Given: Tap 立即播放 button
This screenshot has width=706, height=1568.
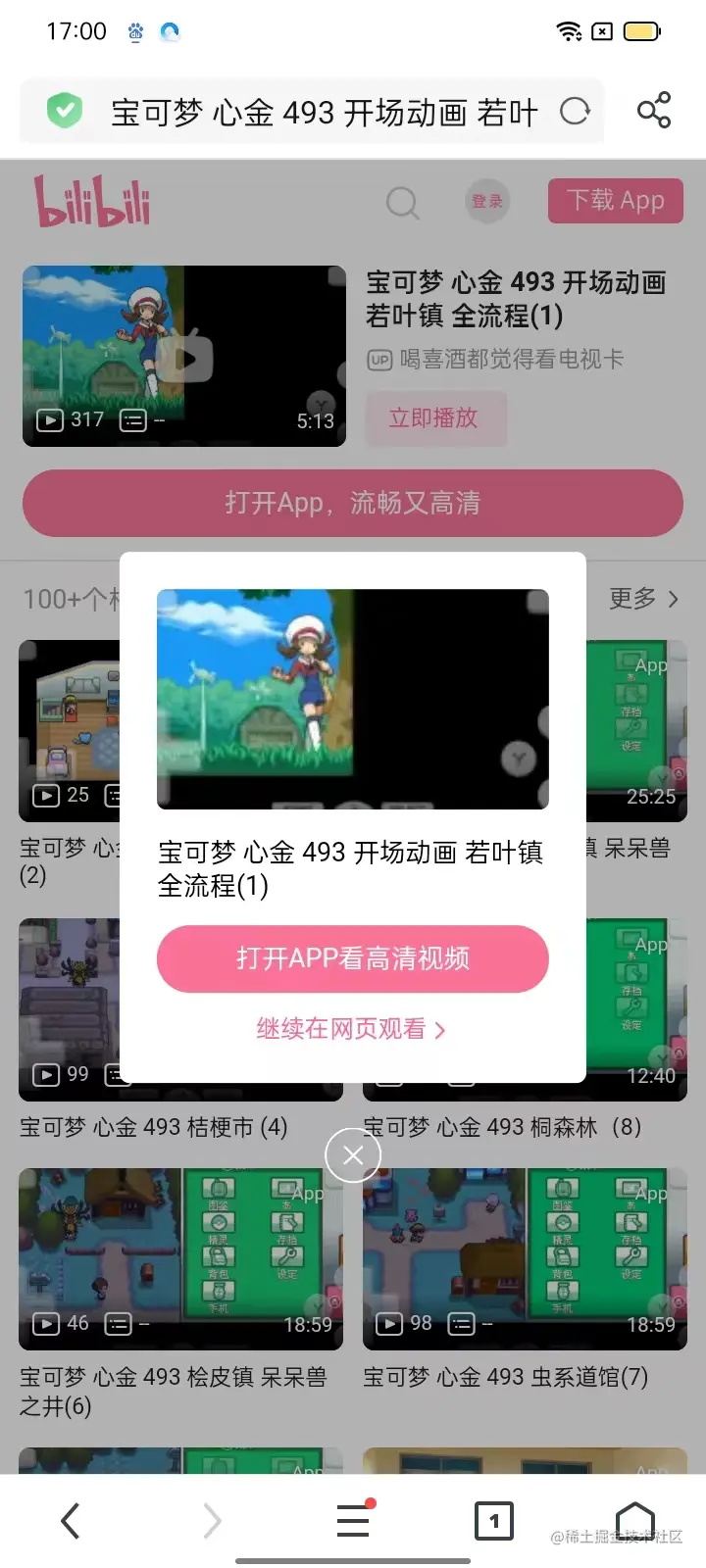Looking at the screenshot, I should (x=435, y=418).
